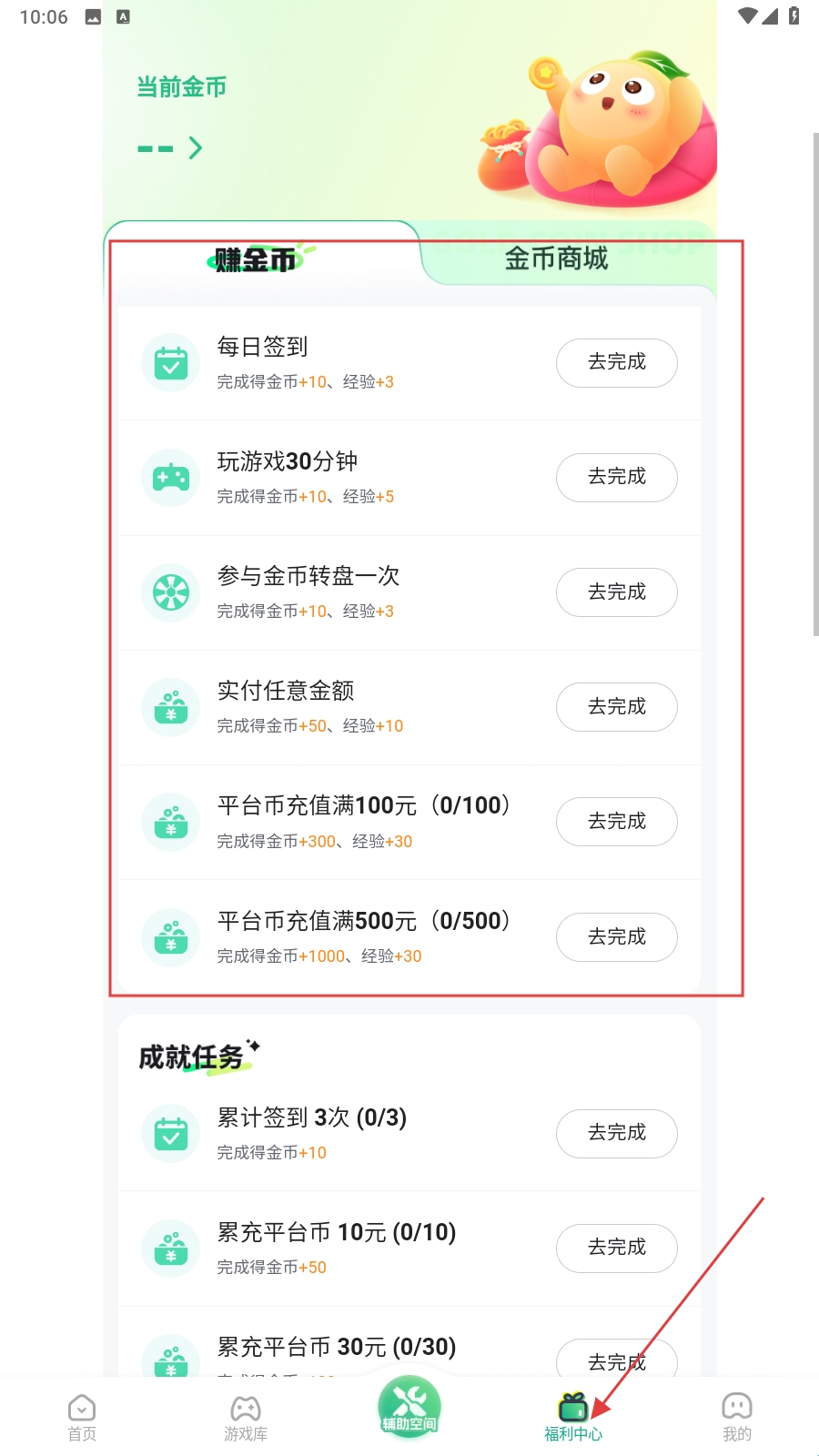
Task: Open current gold coin balance arrow
Action: (195, 147)
